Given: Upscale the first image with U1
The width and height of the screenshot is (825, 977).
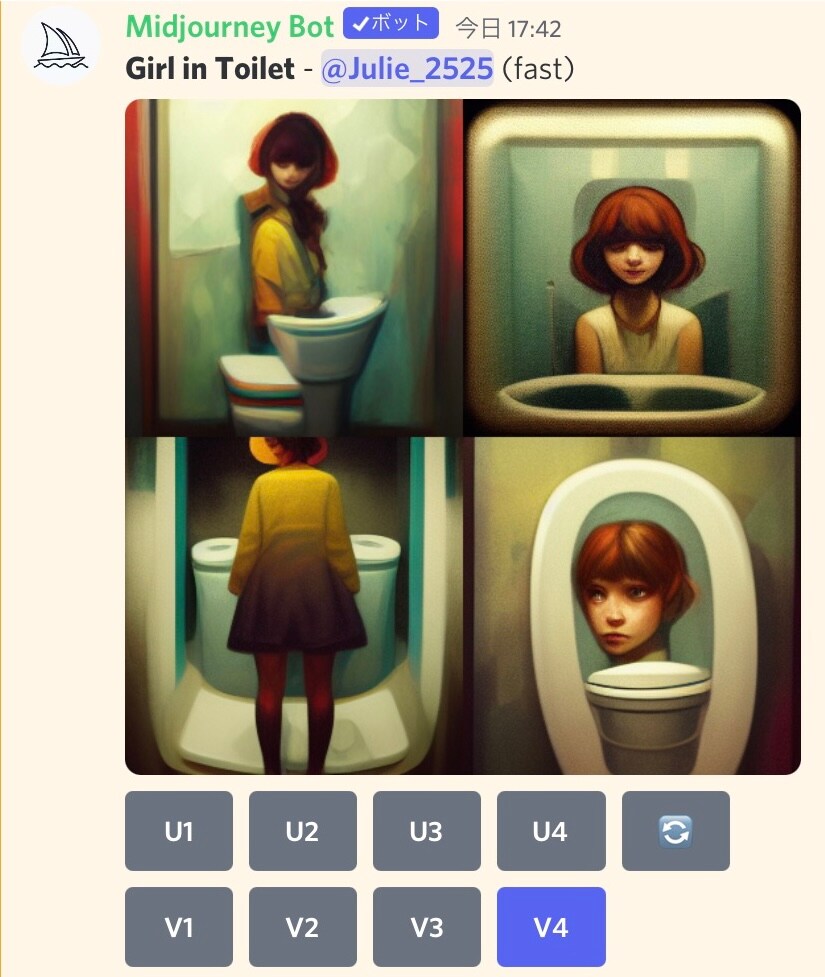Looking at the screenshot, I should point(178,831).
